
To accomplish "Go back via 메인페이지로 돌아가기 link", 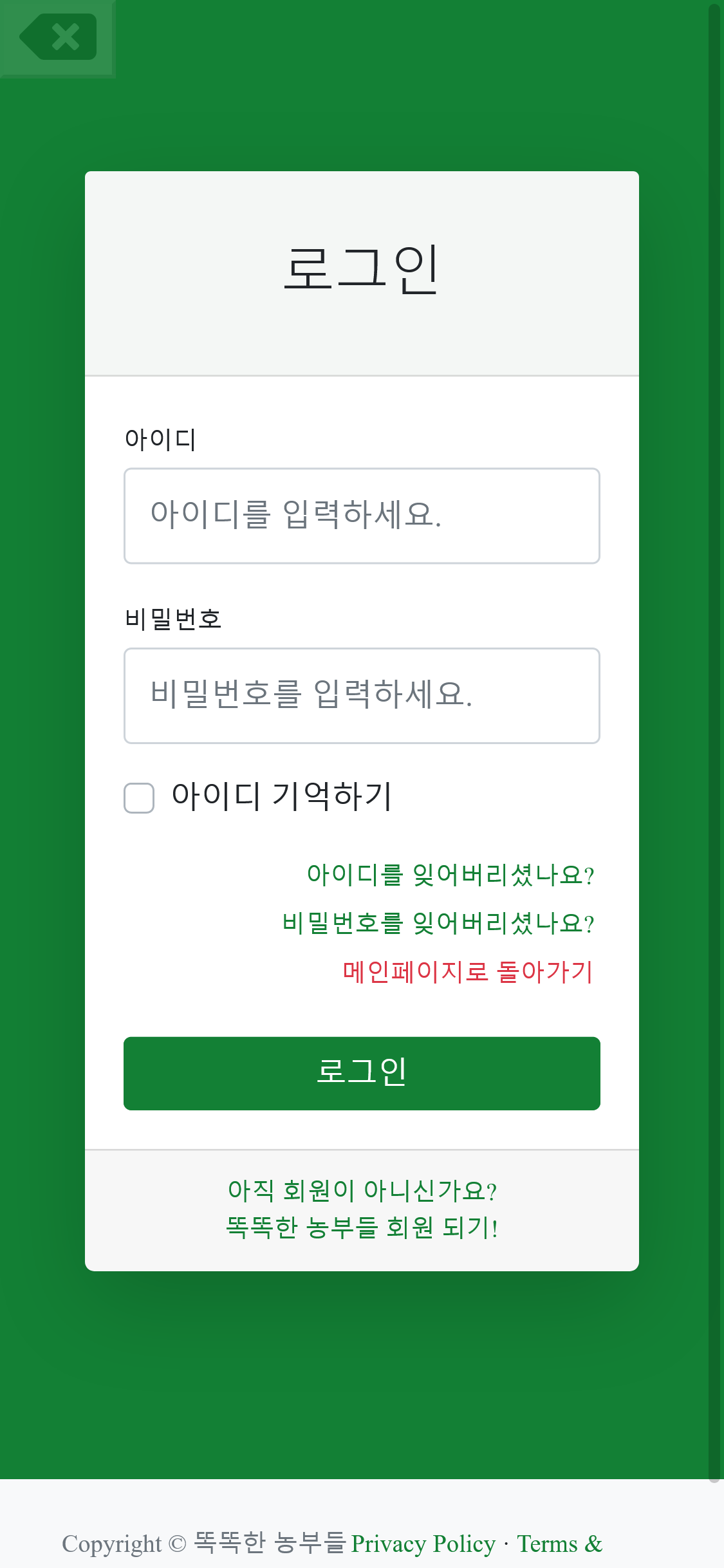I will click(x=467, y=972).
